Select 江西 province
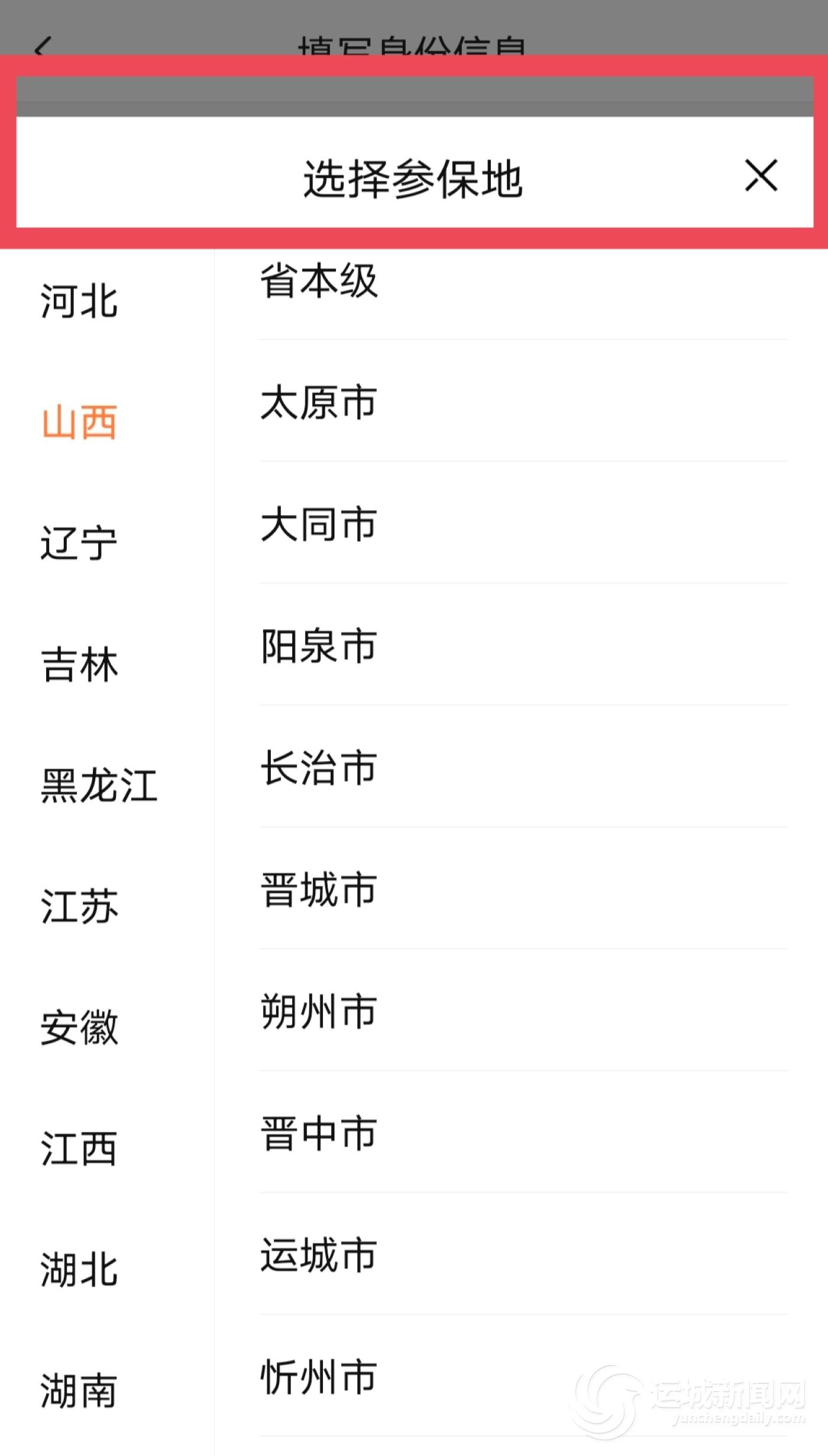Screen dimensions: 828x1456 (79, 1148)
